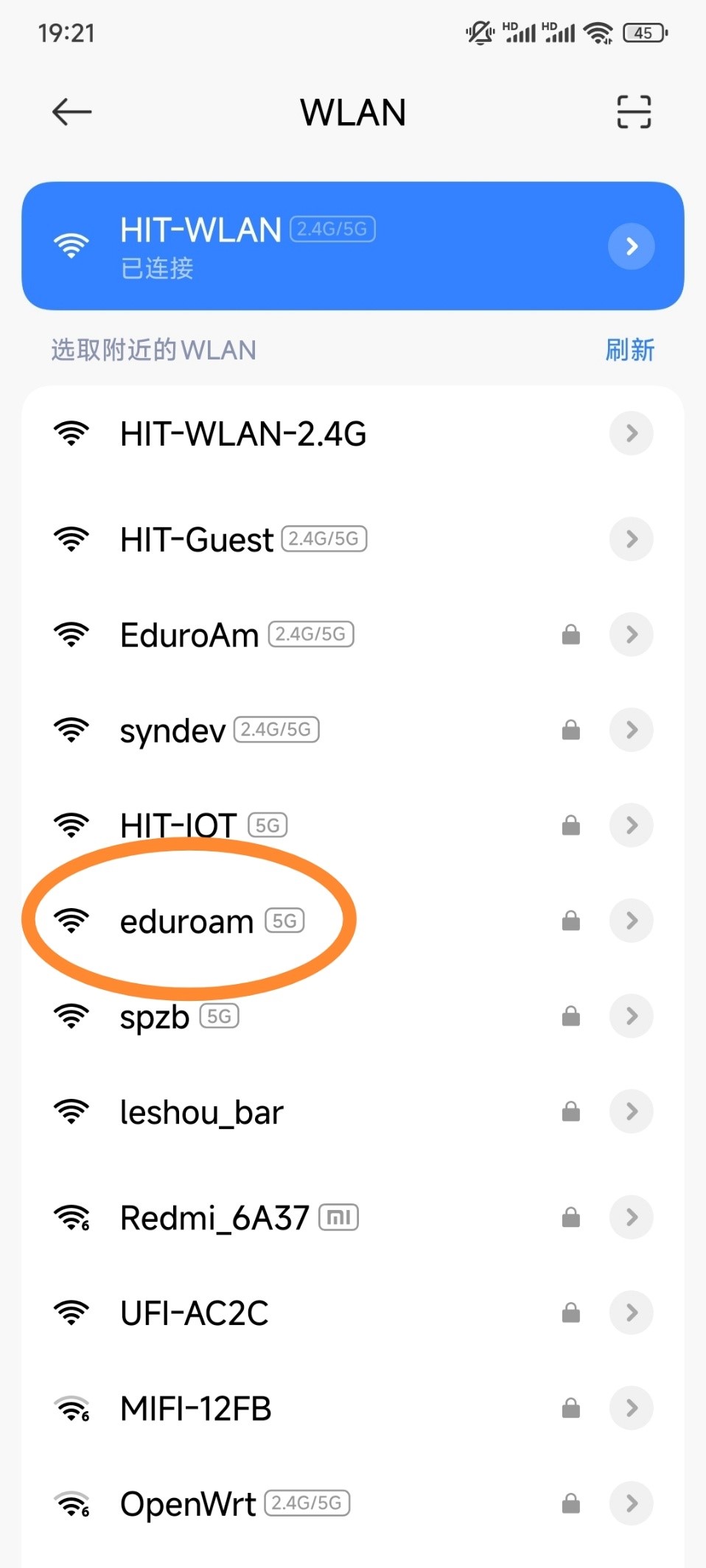This screenshot has height=1568, width=706.
Task: Open details arrow for HIT-Guest
Action: (x=631, y=539)
